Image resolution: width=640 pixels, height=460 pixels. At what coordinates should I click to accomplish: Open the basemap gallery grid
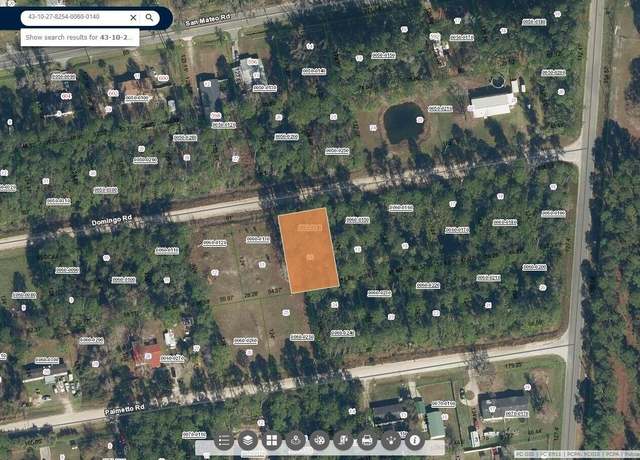coord(272,440)
